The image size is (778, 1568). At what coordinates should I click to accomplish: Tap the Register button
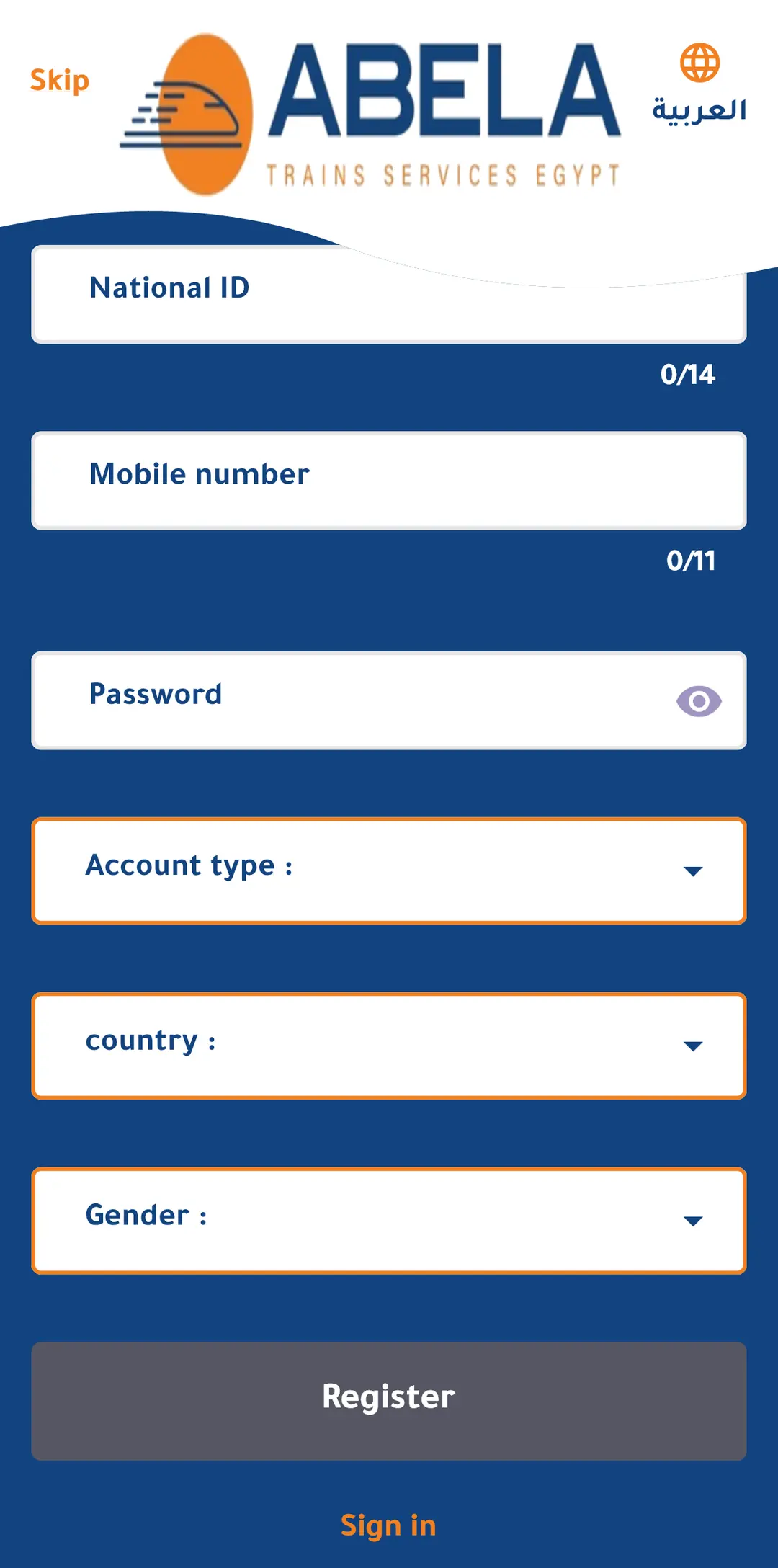[389, 1401]
